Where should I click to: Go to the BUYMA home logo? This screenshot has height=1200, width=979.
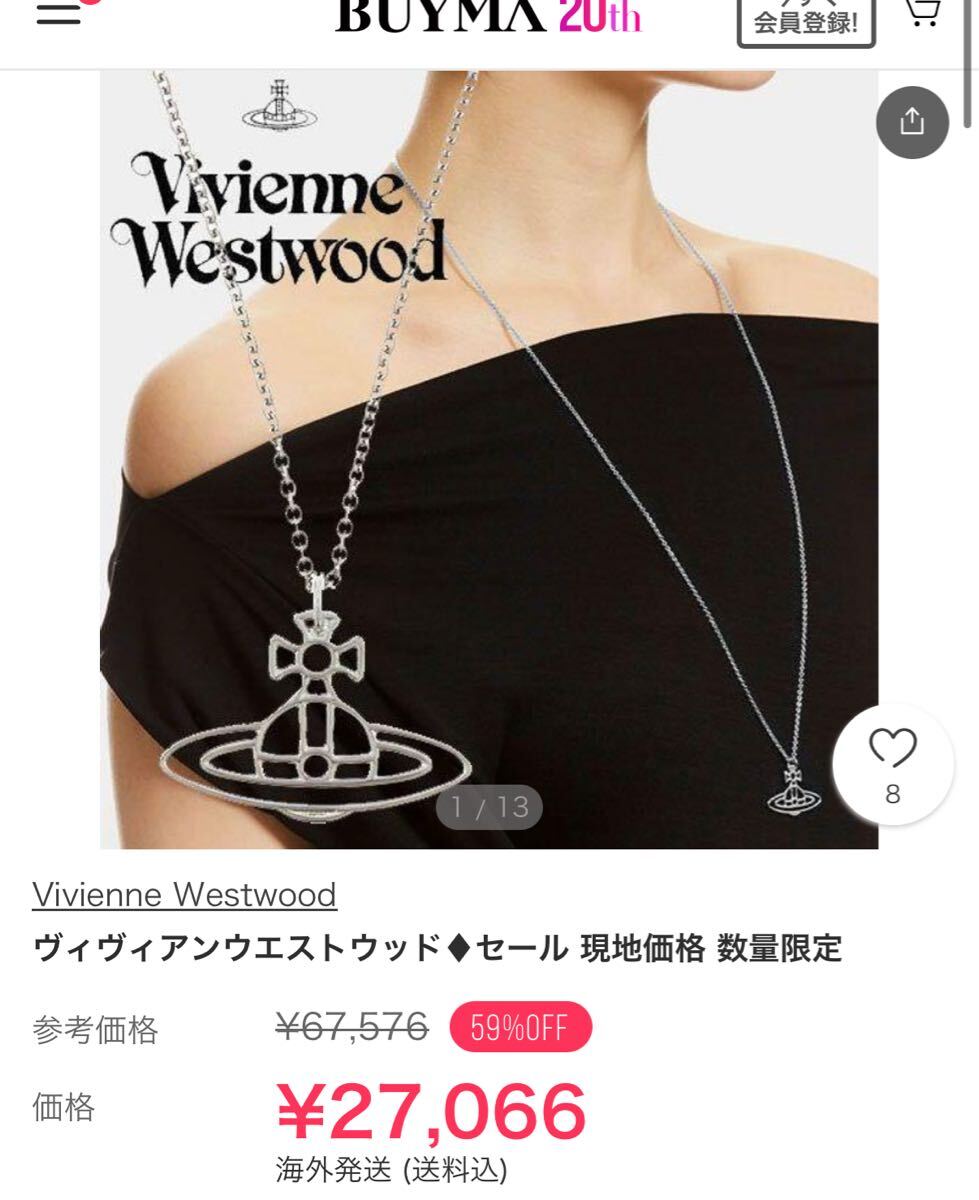tap(488, 15)
